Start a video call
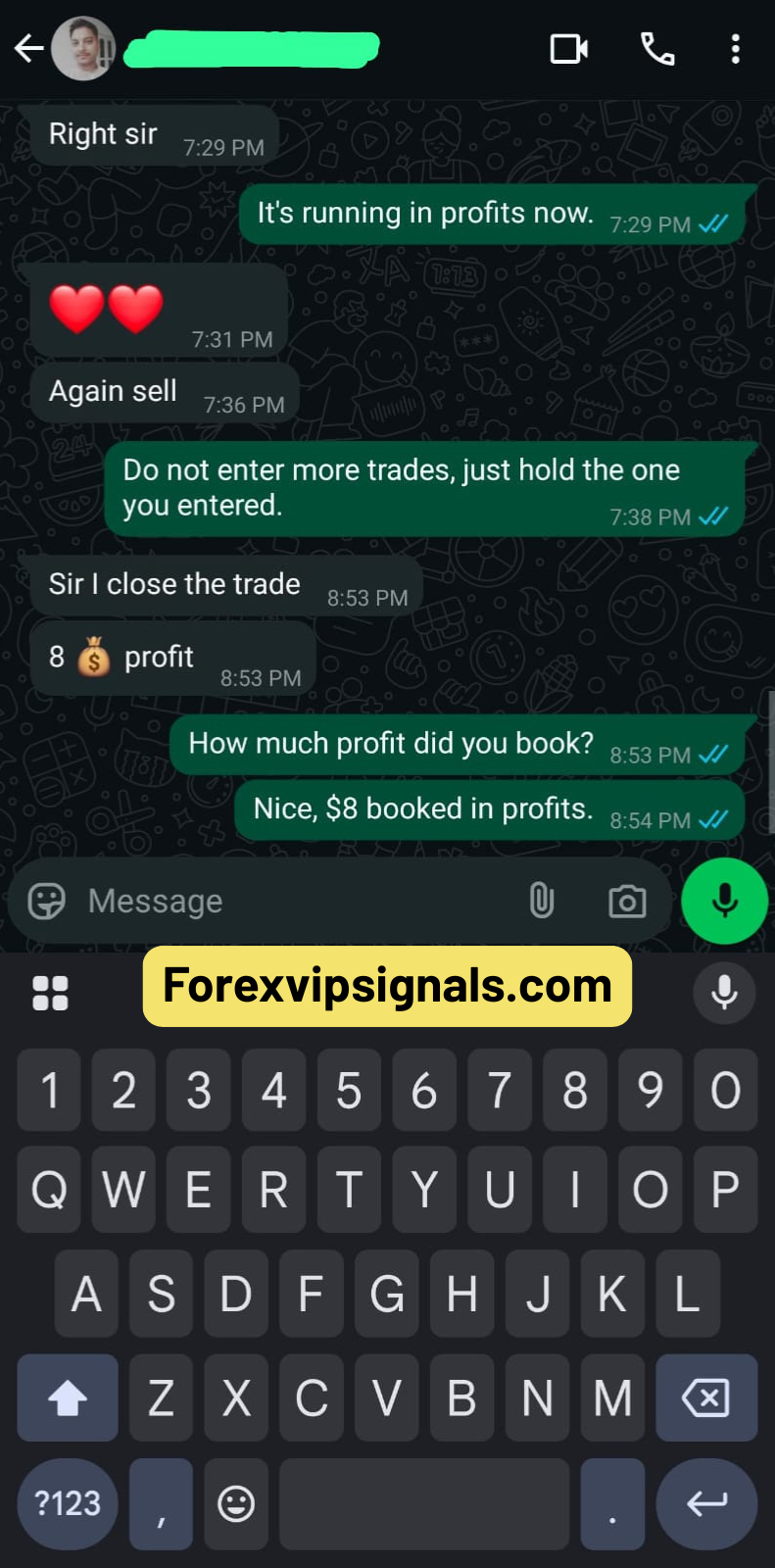Screen dimensions: 775x1568 point(568,48)
